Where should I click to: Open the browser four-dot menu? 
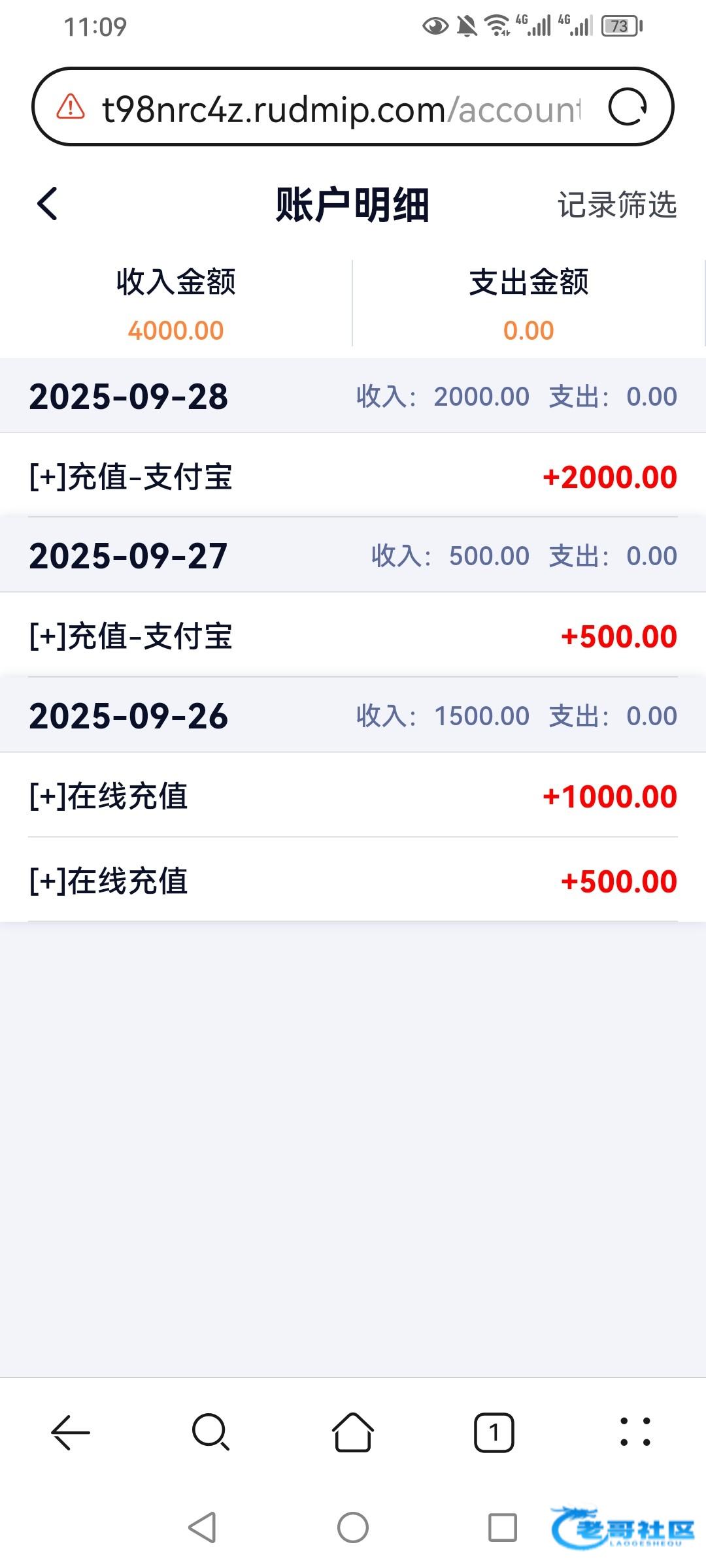pyautogui.click(x=635, y=1433)
